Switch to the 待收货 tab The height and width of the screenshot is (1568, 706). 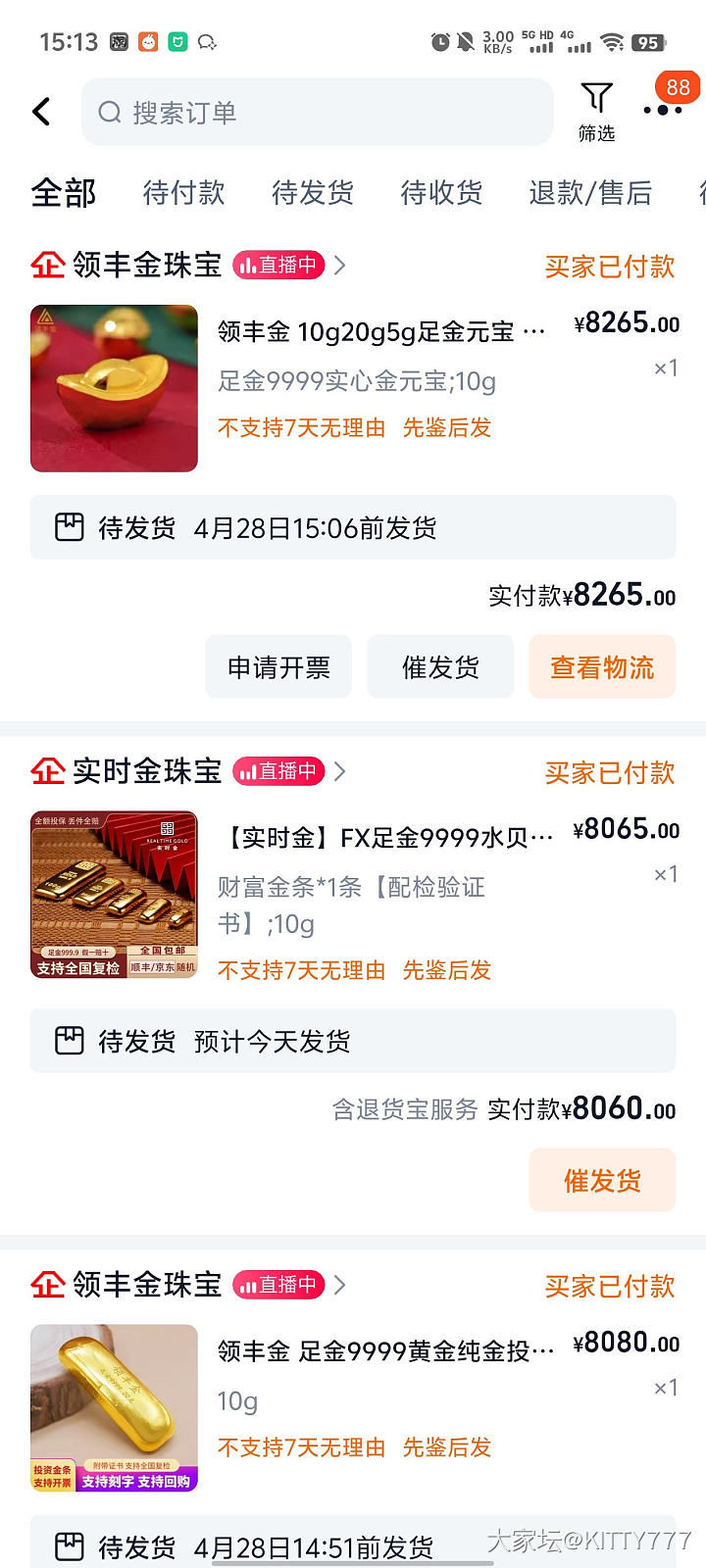441,192
